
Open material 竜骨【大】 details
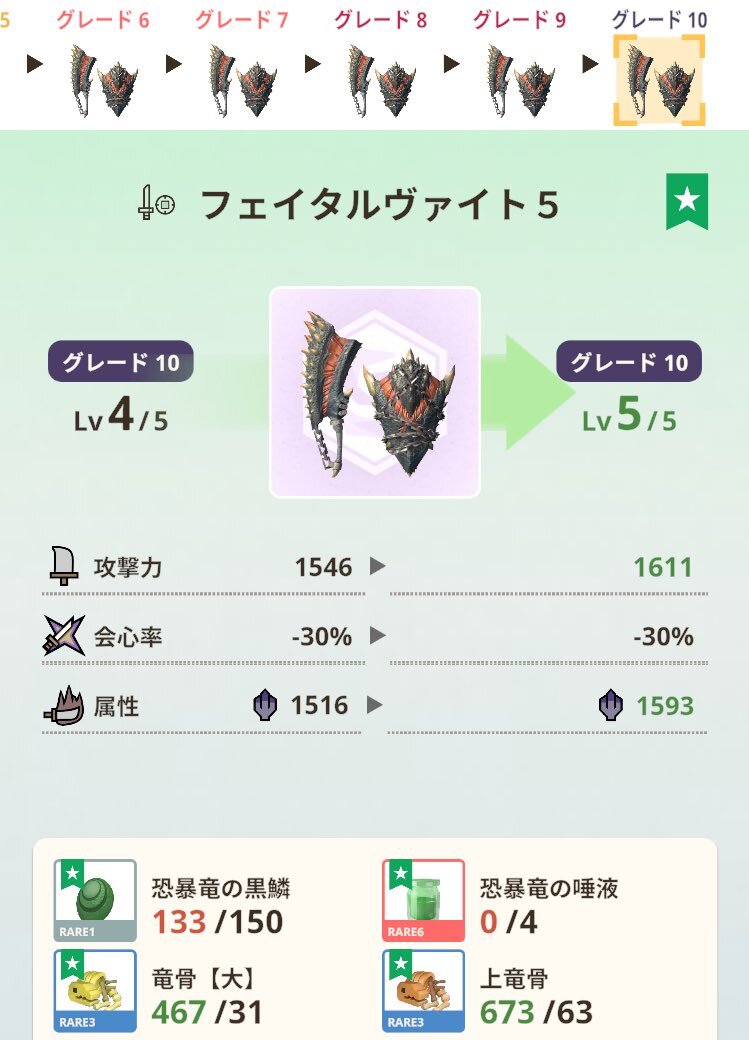[95, 990]
